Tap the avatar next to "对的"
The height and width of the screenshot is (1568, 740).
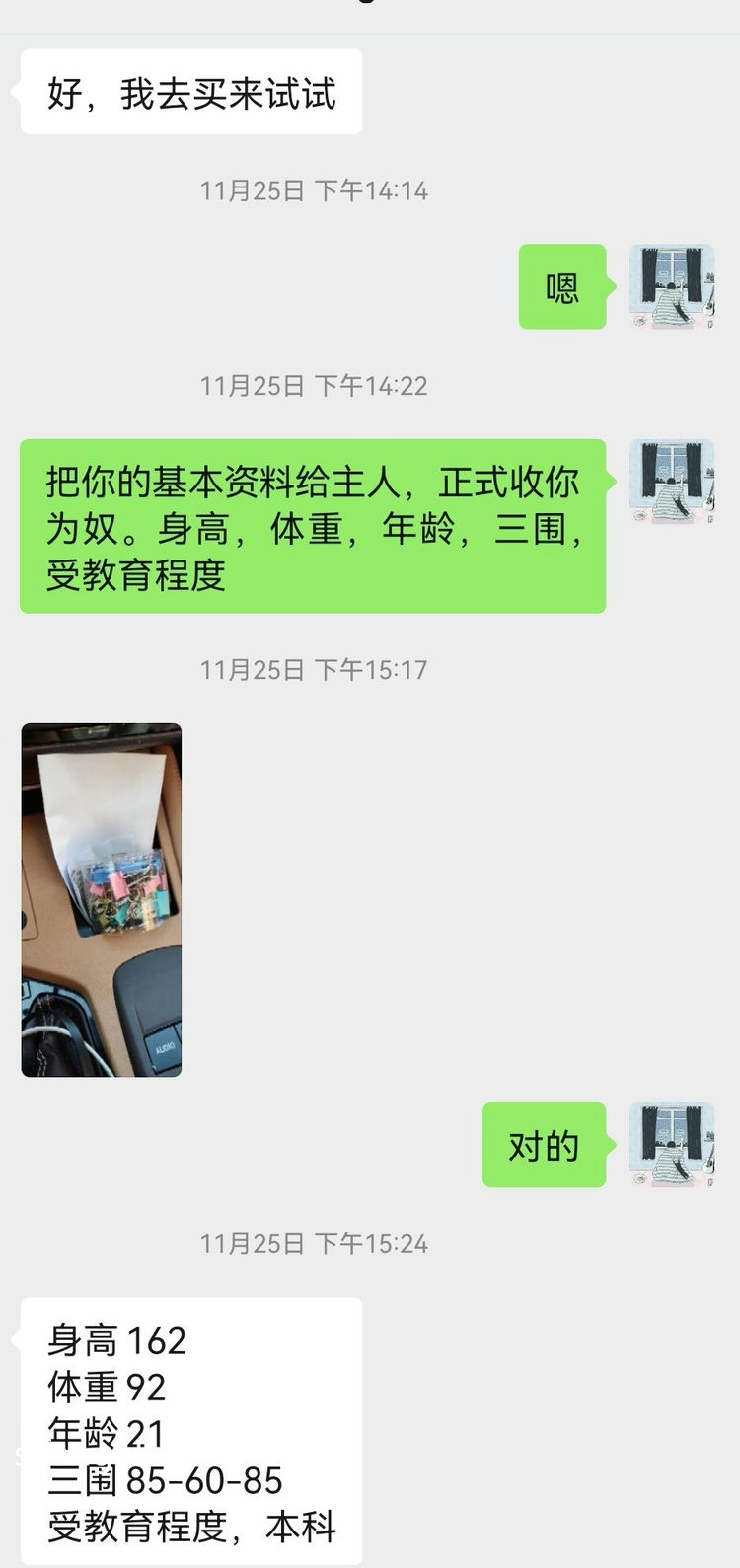tap(672, 1146)
